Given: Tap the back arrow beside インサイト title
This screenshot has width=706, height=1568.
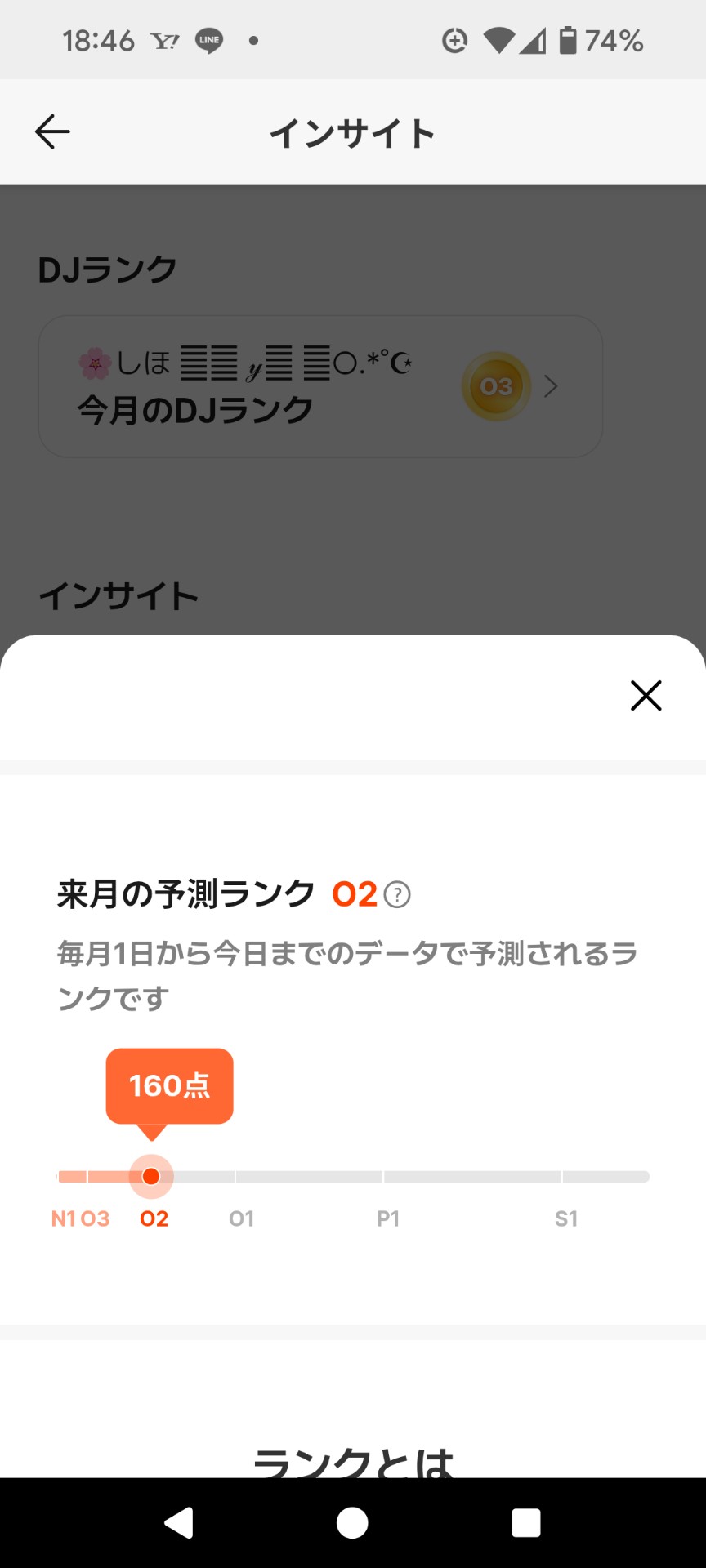Looking at the screenshot, I should tap(51, 131).
